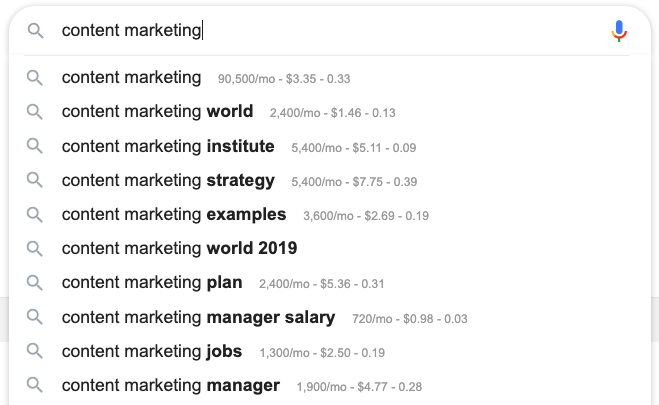
Task: Choose the content marketing plan suggestion
Action: tap(151, 283)
